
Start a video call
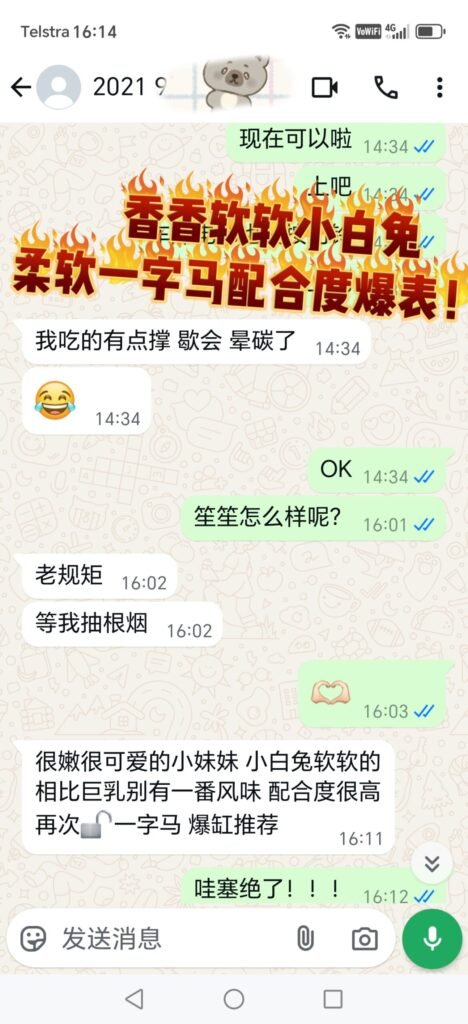click(x=324, y=88)
